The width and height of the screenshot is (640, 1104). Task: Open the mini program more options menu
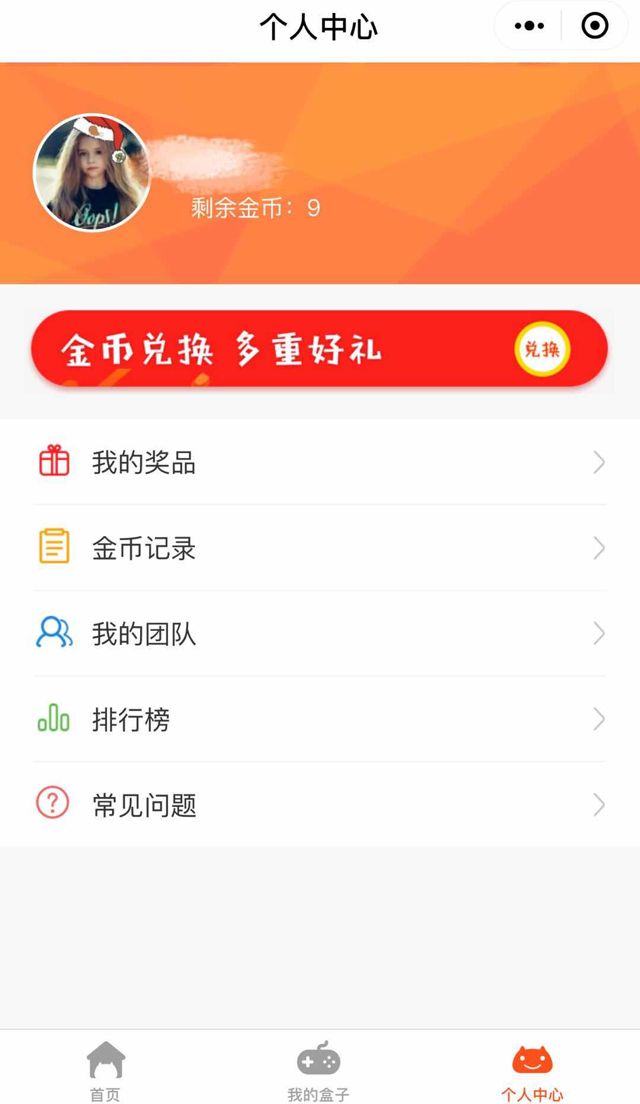coord(529,27)
